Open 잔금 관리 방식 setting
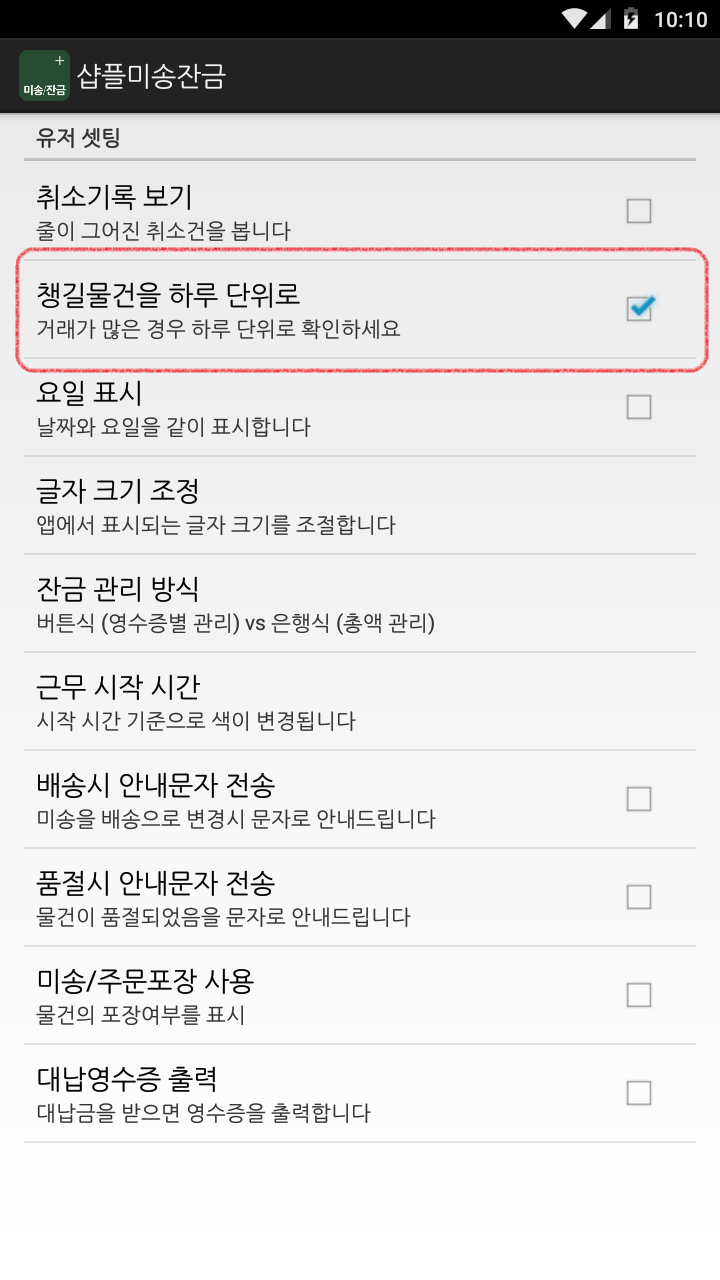 point(360,604)
